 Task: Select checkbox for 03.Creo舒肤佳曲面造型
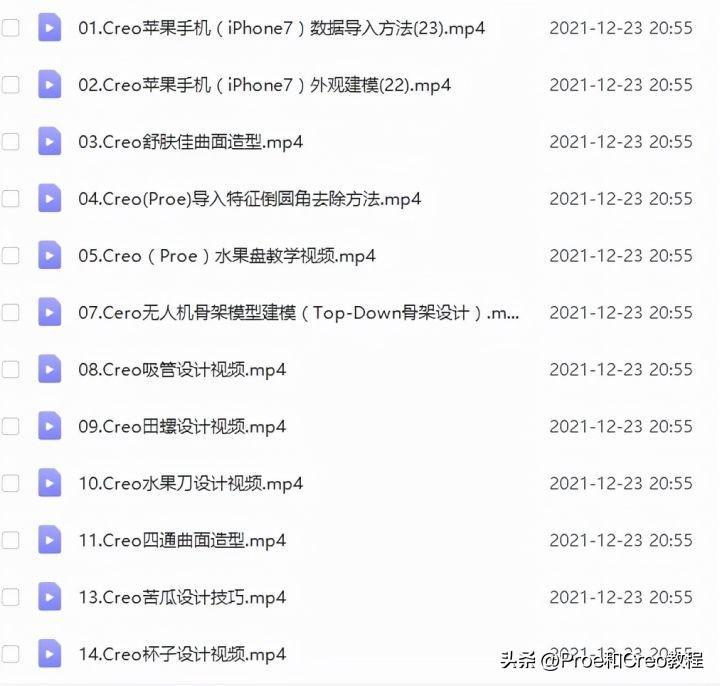[10, 142]
